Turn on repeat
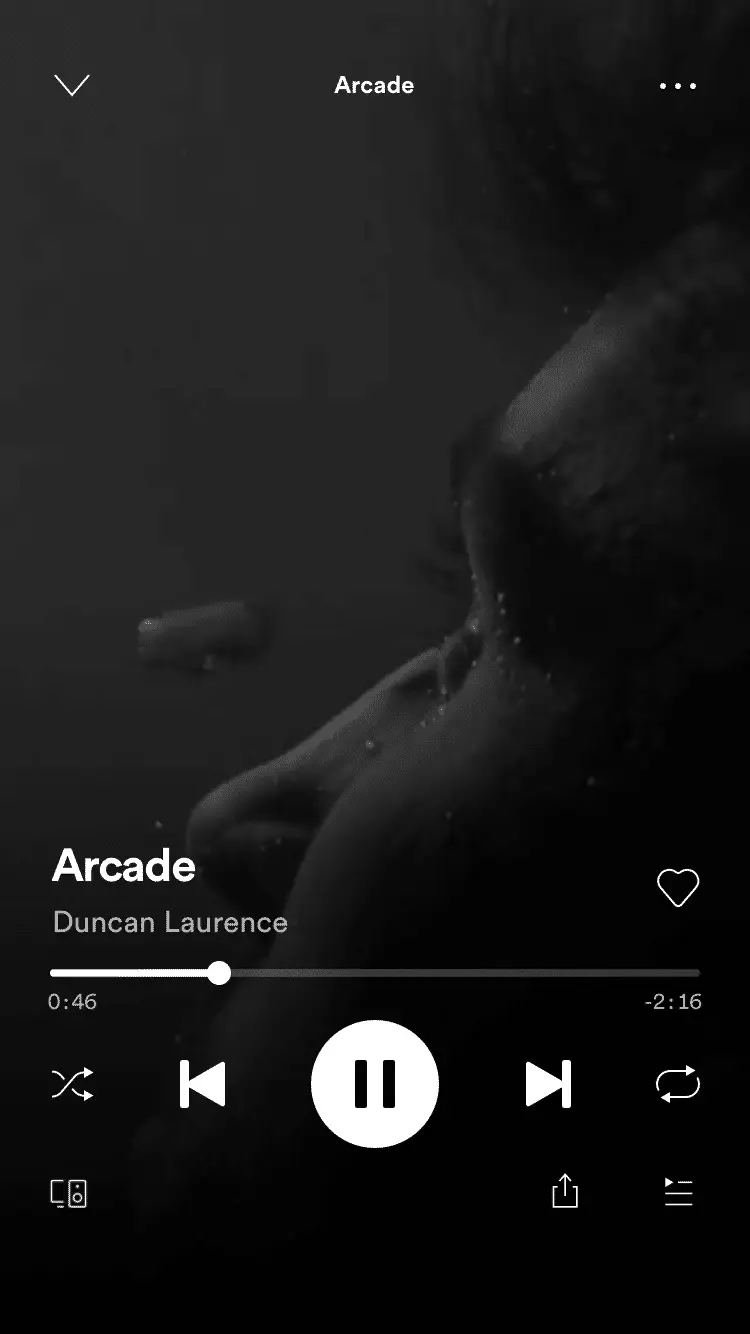The height and width of the screenshot is (1334, 750). click(x=678, y=1084)
